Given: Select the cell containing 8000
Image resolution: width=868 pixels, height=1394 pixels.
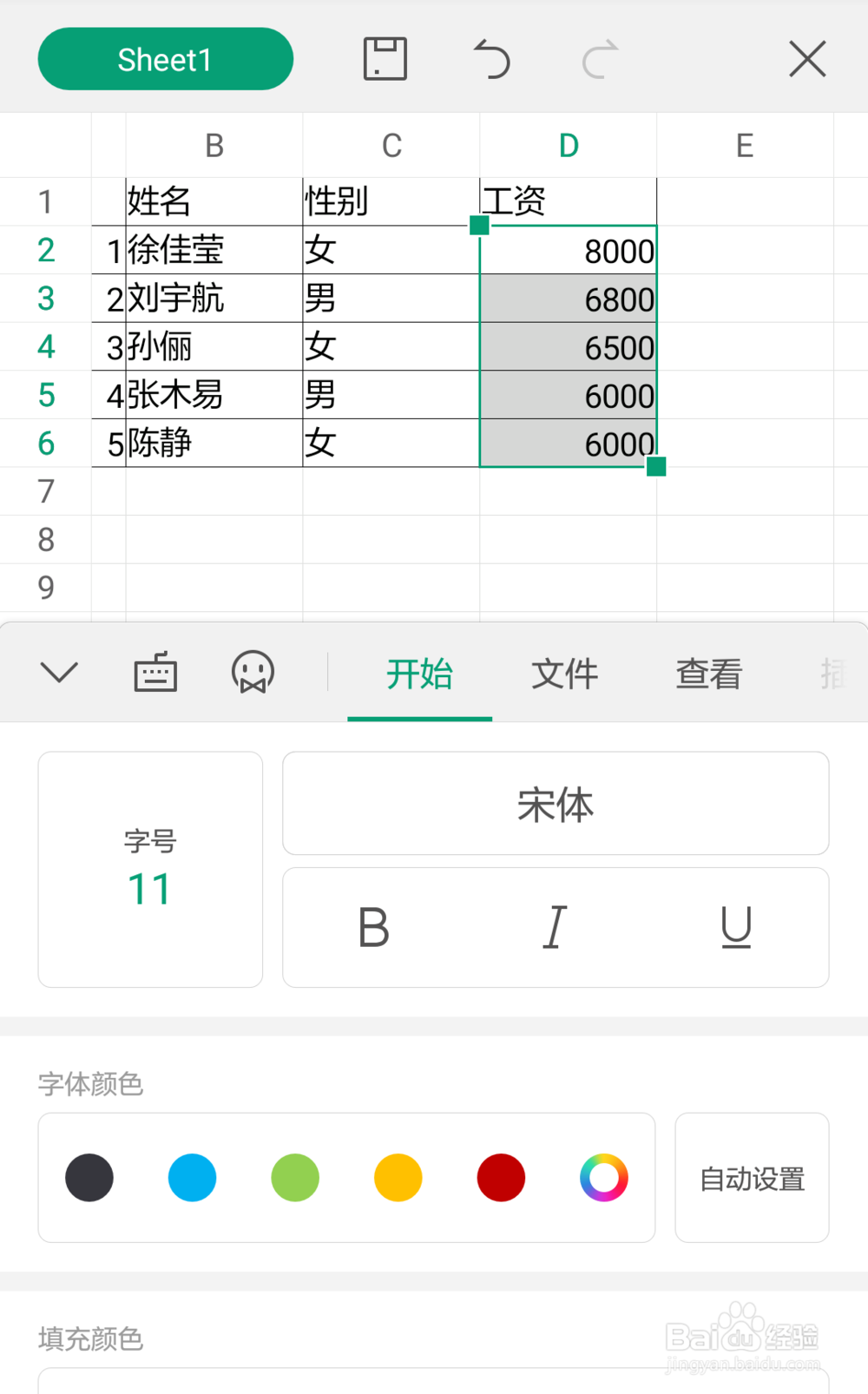Looking at the screenshot, I should 569,250.
